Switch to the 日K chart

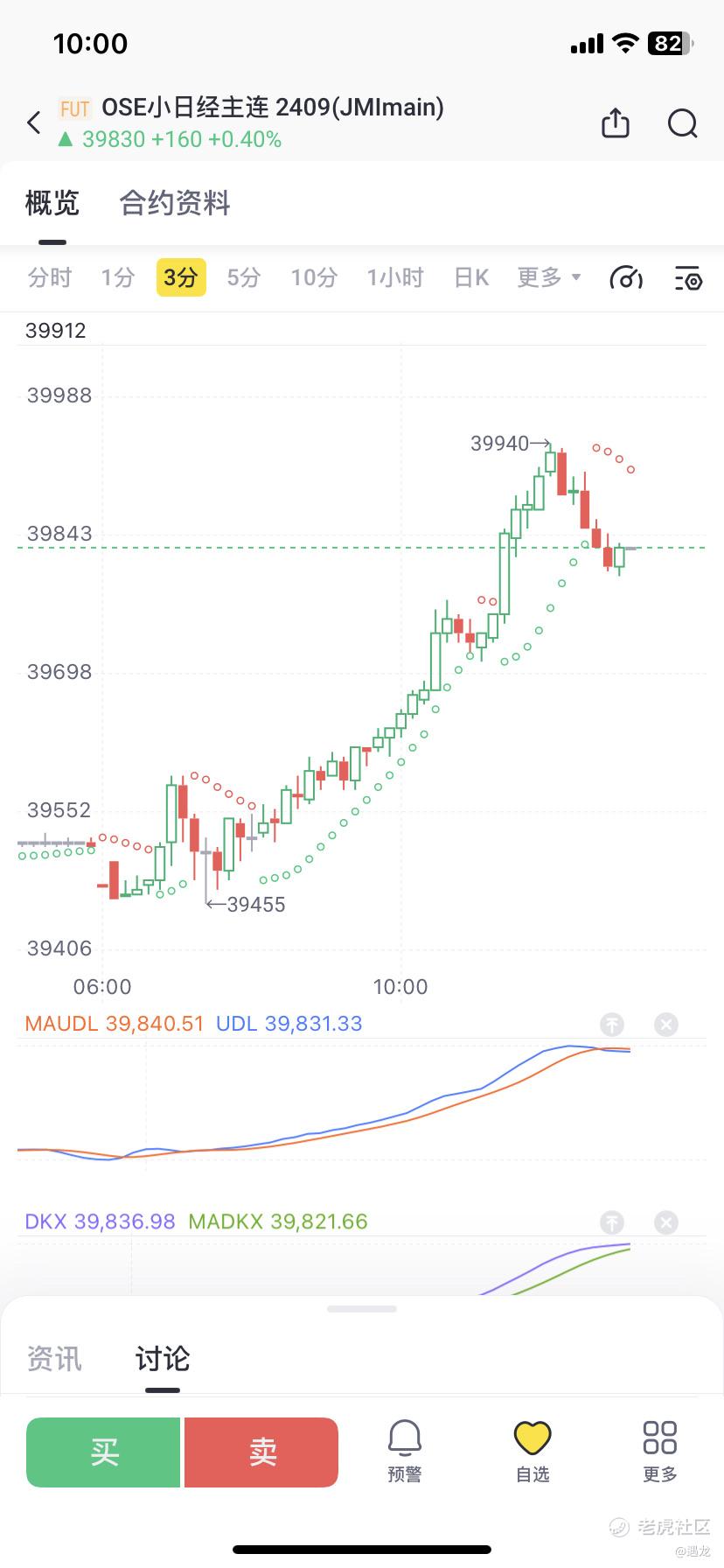(471, 277)
